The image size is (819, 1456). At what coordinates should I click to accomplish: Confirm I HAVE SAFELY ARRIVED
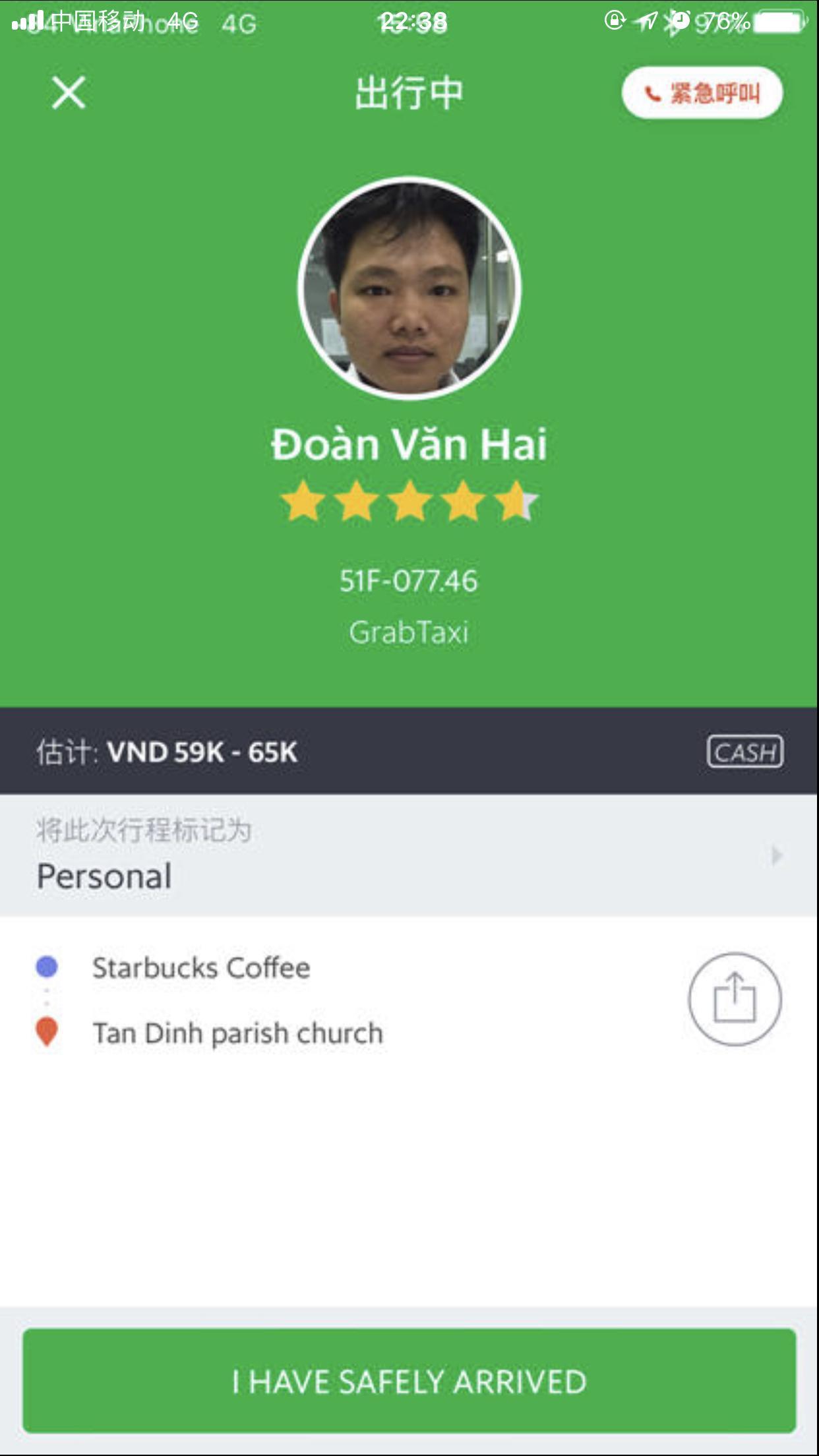coord(409,1381)
